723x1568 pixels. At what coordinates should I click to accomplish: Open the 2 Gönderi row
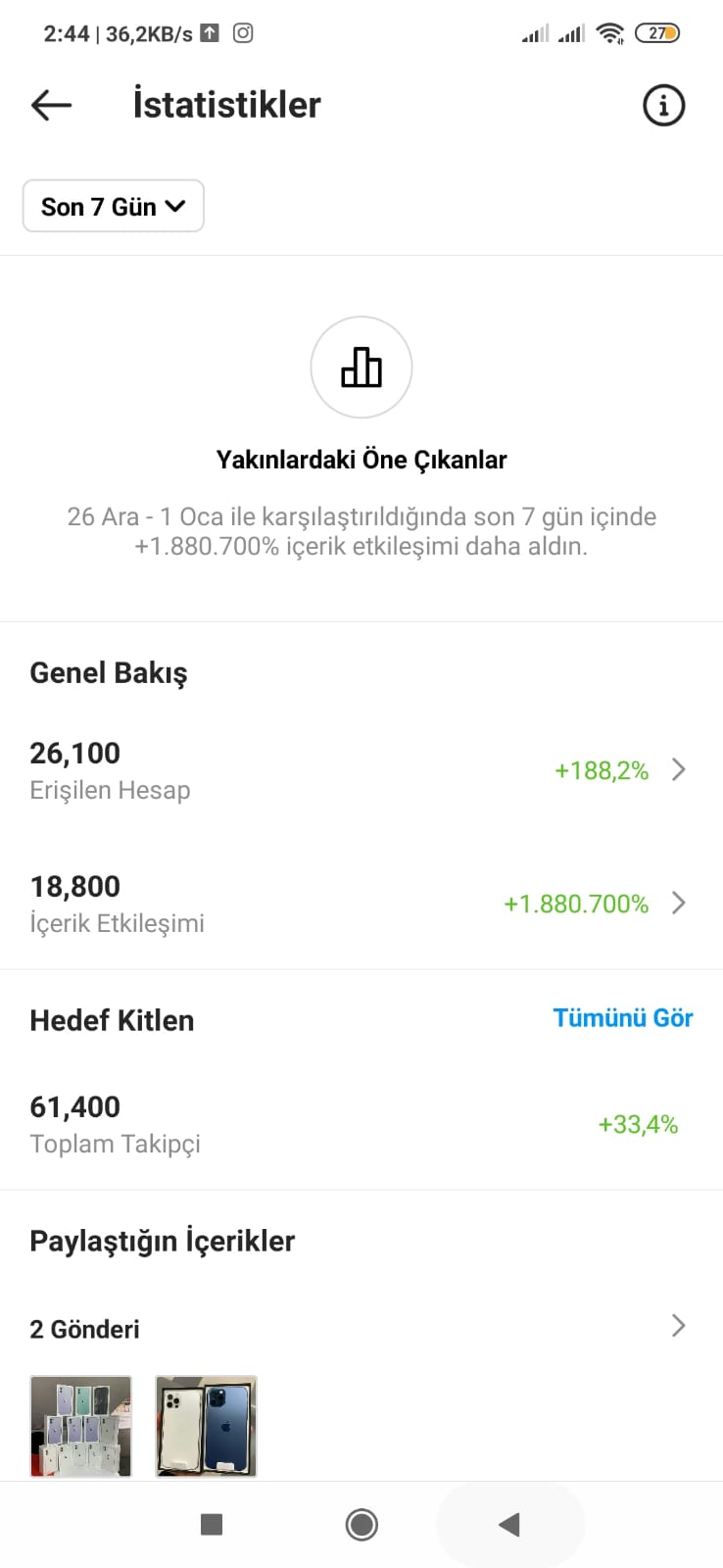[361, 1328]
